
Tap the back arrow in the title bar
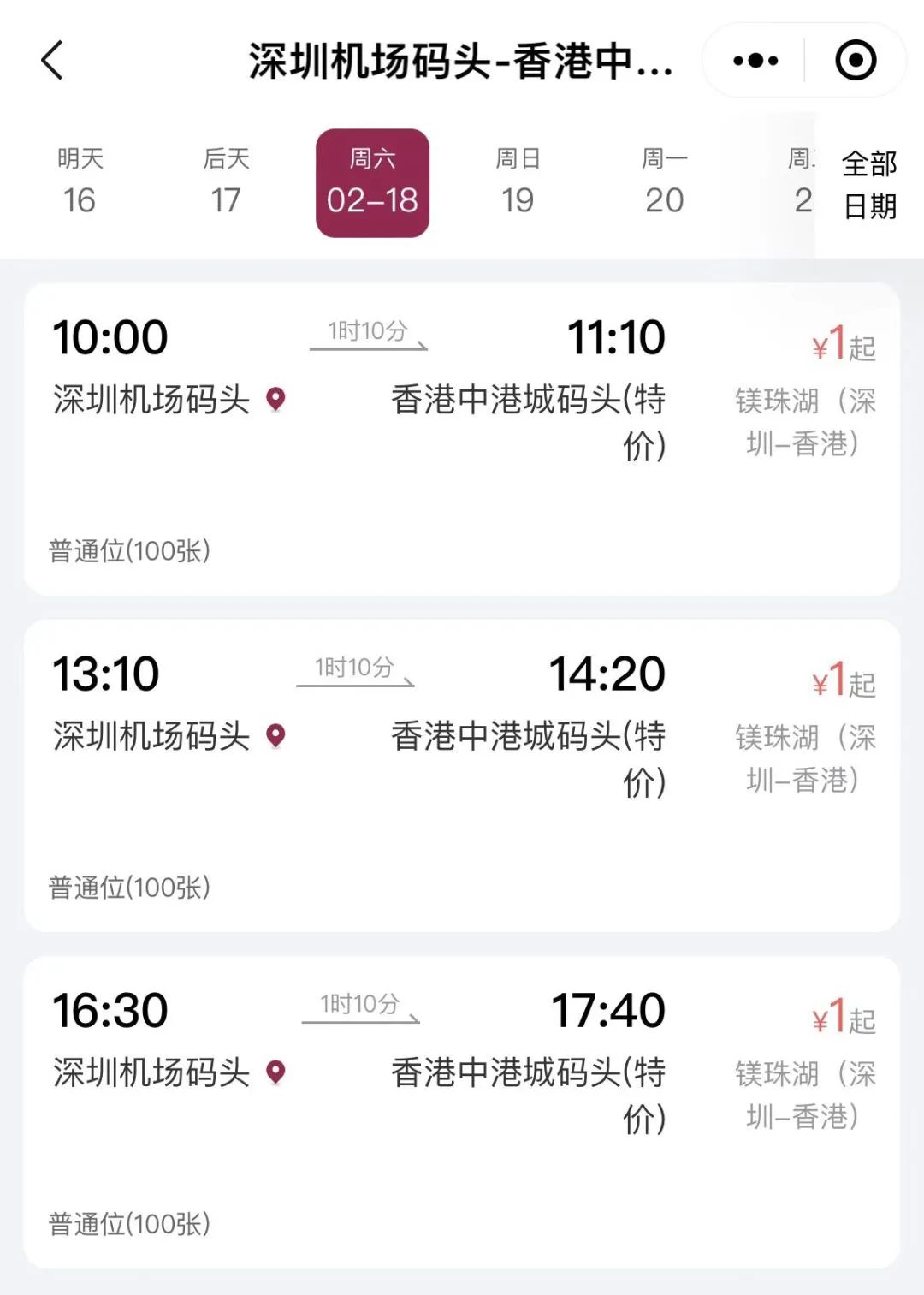pyautogui.click(x=53, y=59)
